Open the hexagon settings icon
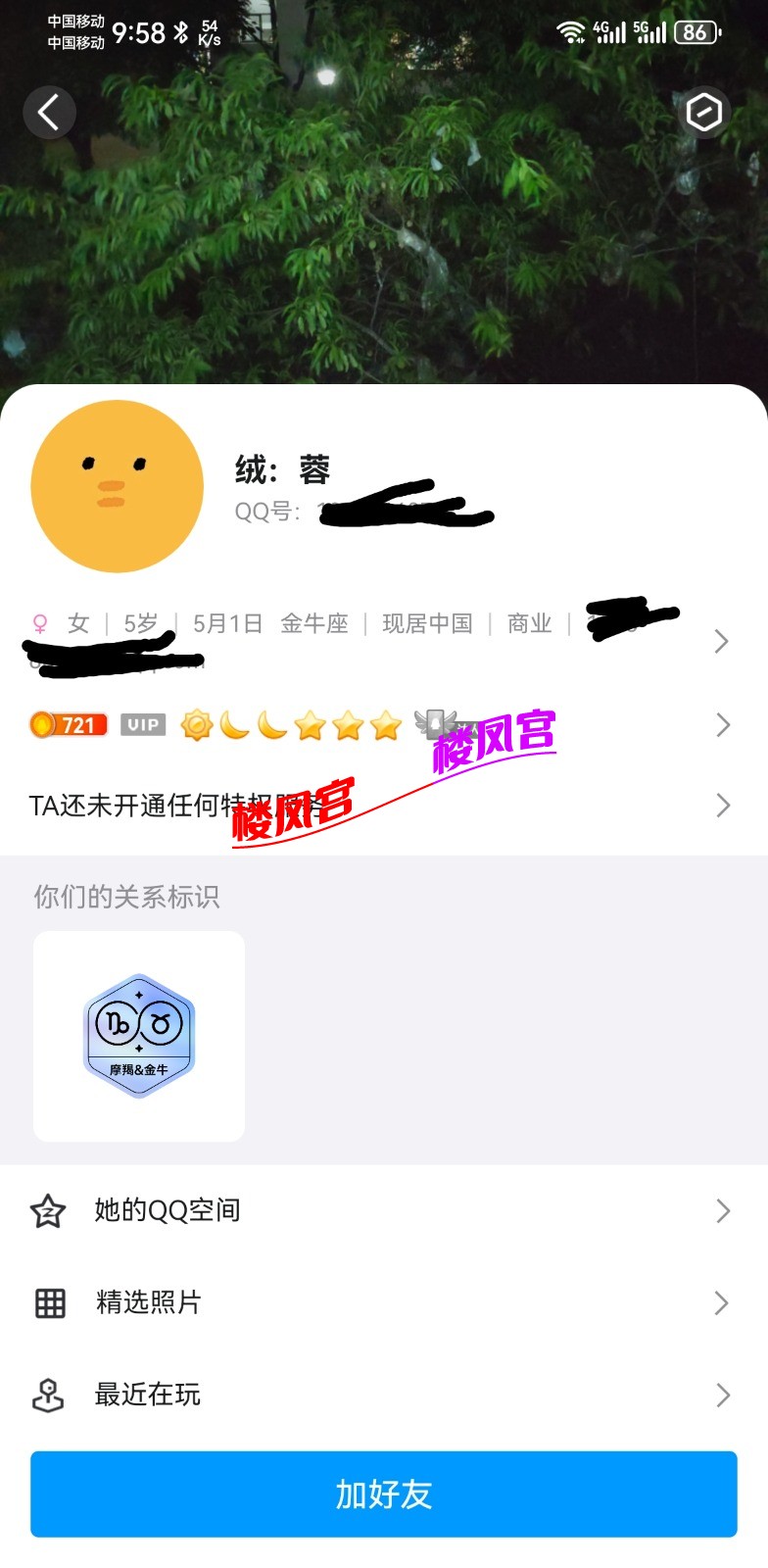The height and width of the screenshot is (1568, 768). point(703,113)
